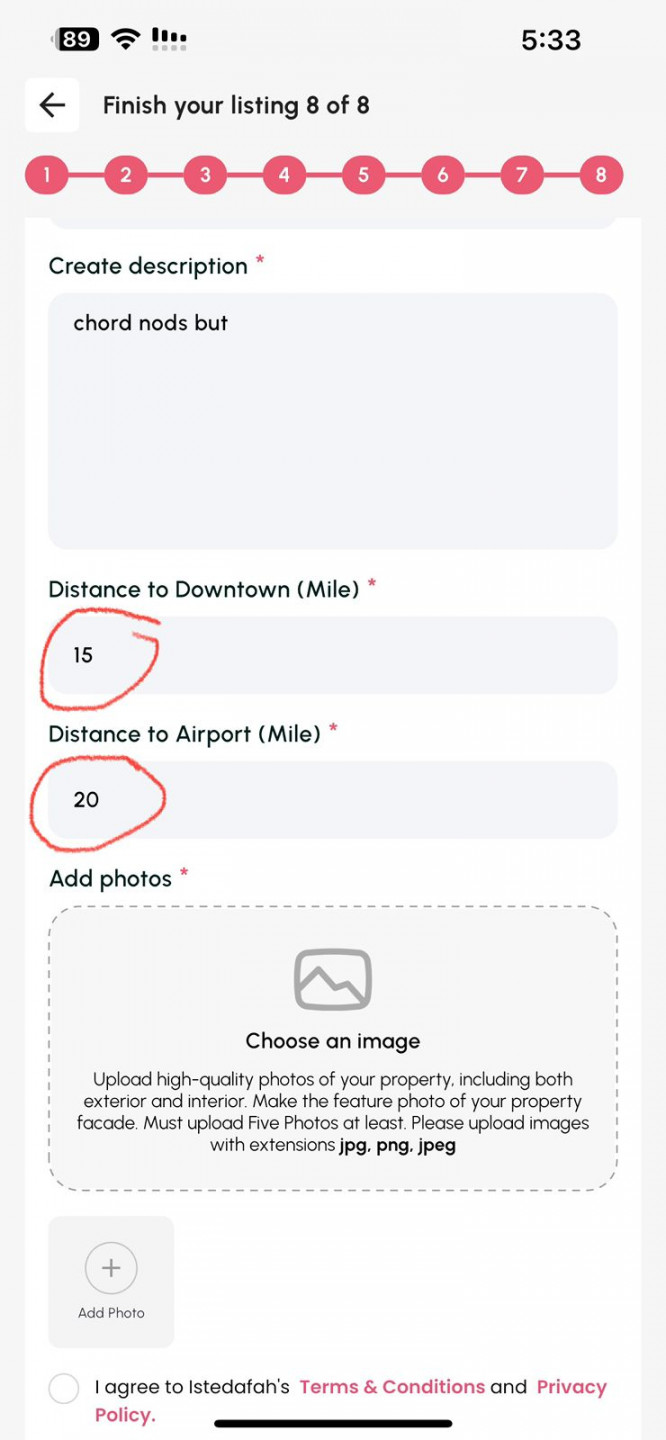
Task: Tap the Choose an image upload area
Action: (332, 1048)
